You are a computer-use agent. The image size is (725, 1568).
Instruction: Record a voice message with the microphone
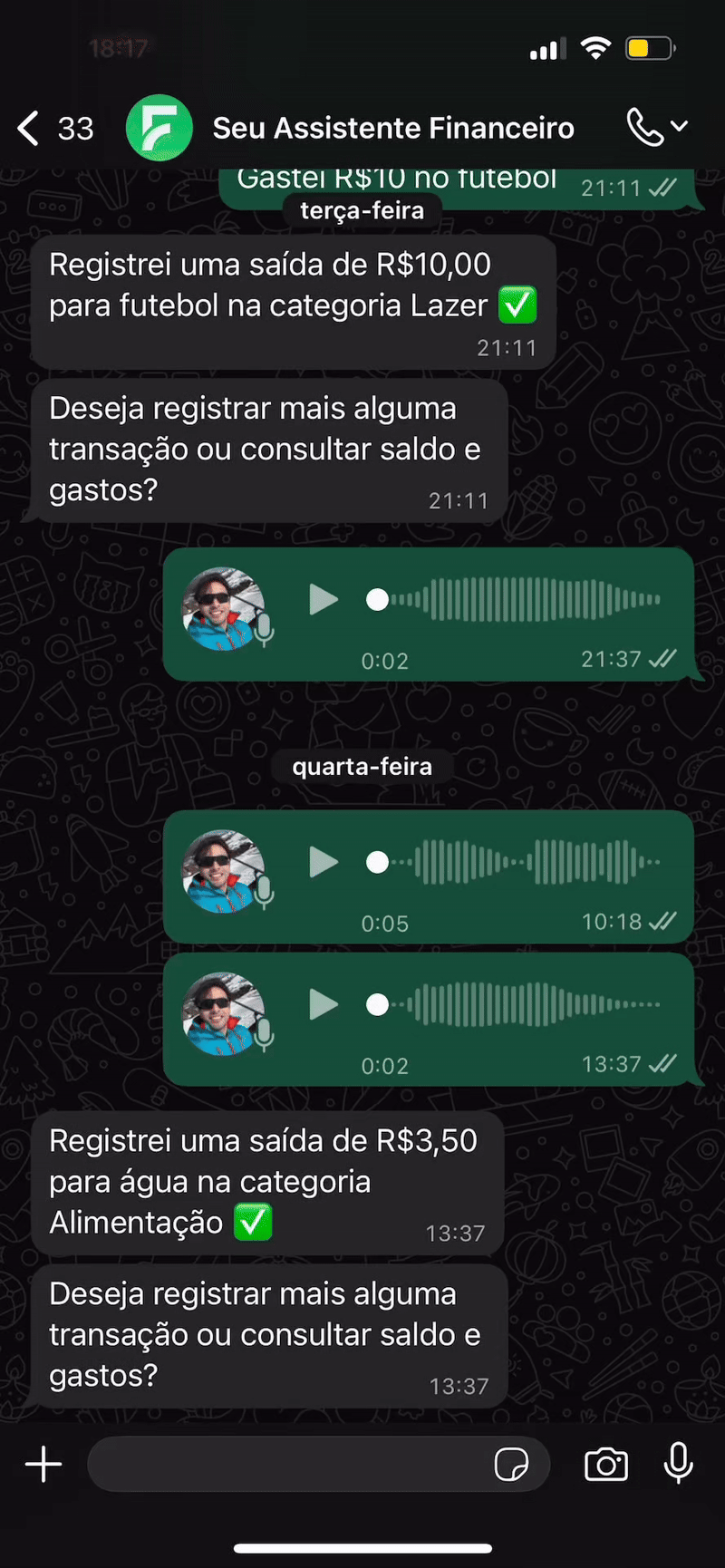[x=678, y=1462]
